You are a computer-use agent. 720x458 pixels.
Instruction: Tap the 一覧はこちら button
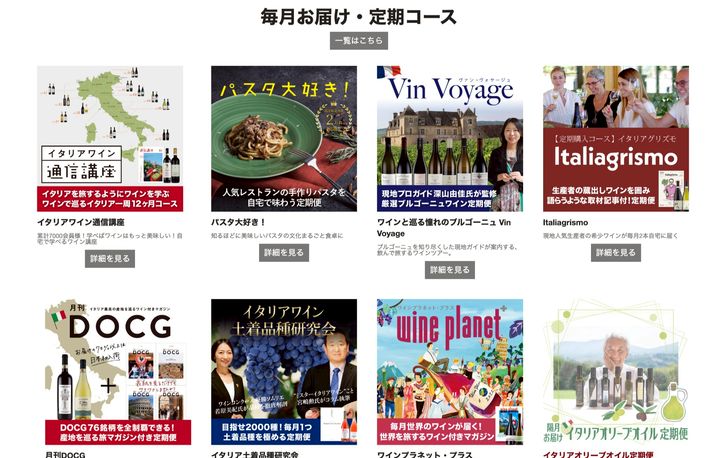(359, 41)
